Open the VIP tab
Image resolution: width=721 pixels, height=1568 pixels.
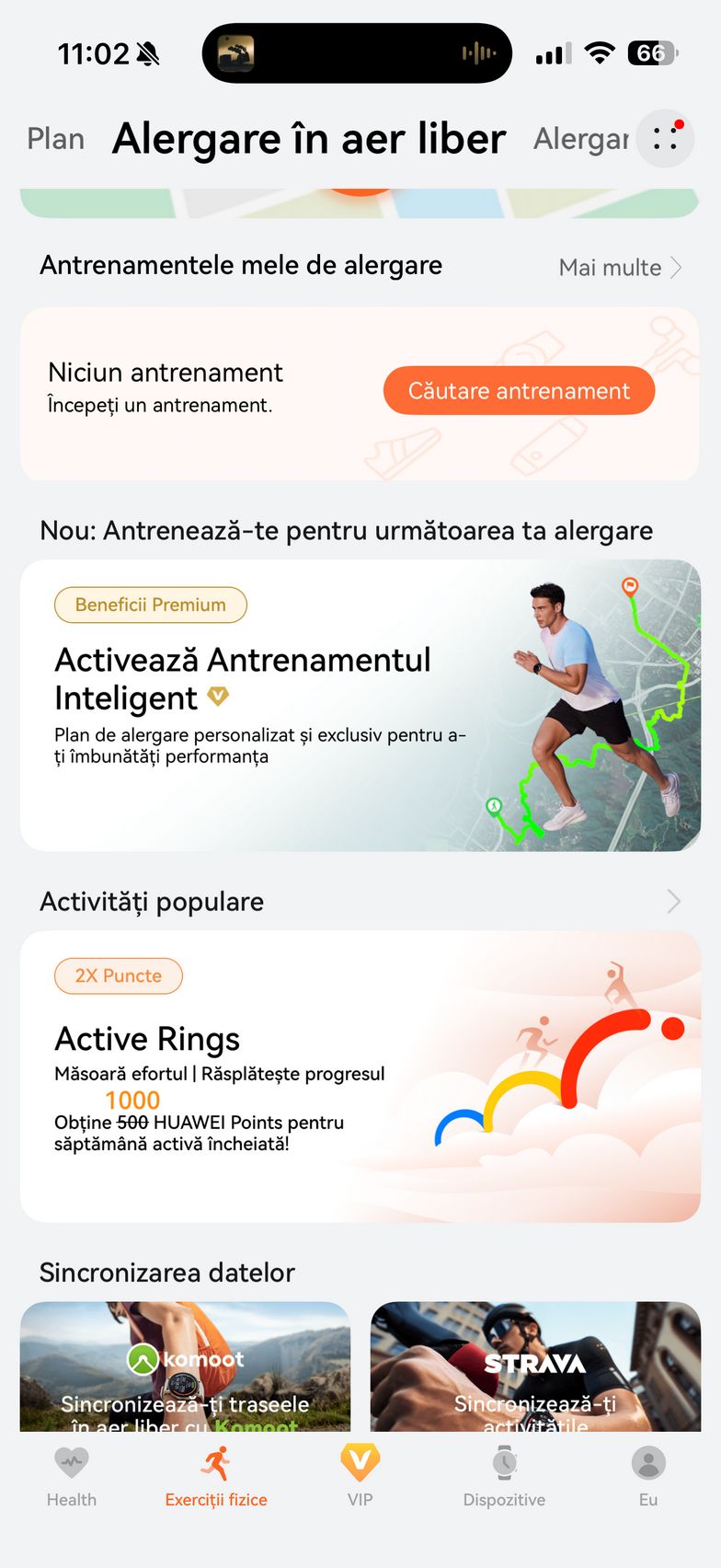[360, 1477]
